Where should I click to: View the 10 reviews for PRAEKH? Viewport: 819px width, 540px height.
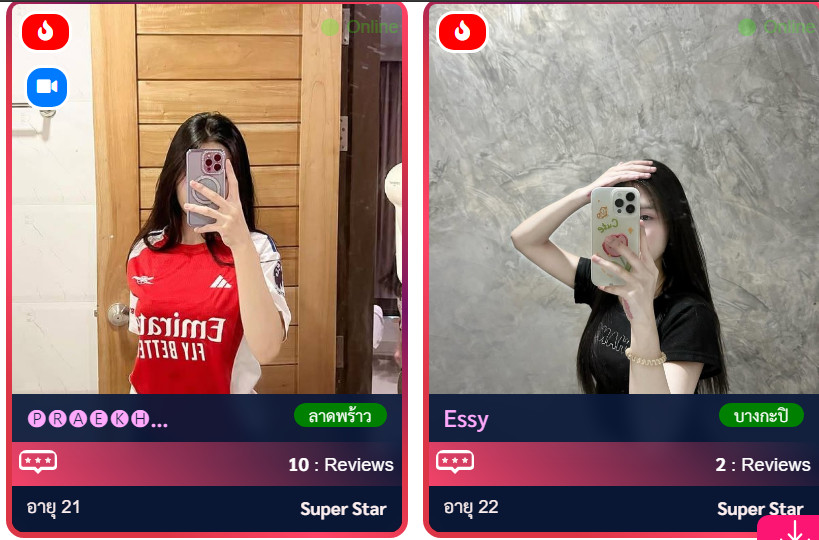[340, 464]
